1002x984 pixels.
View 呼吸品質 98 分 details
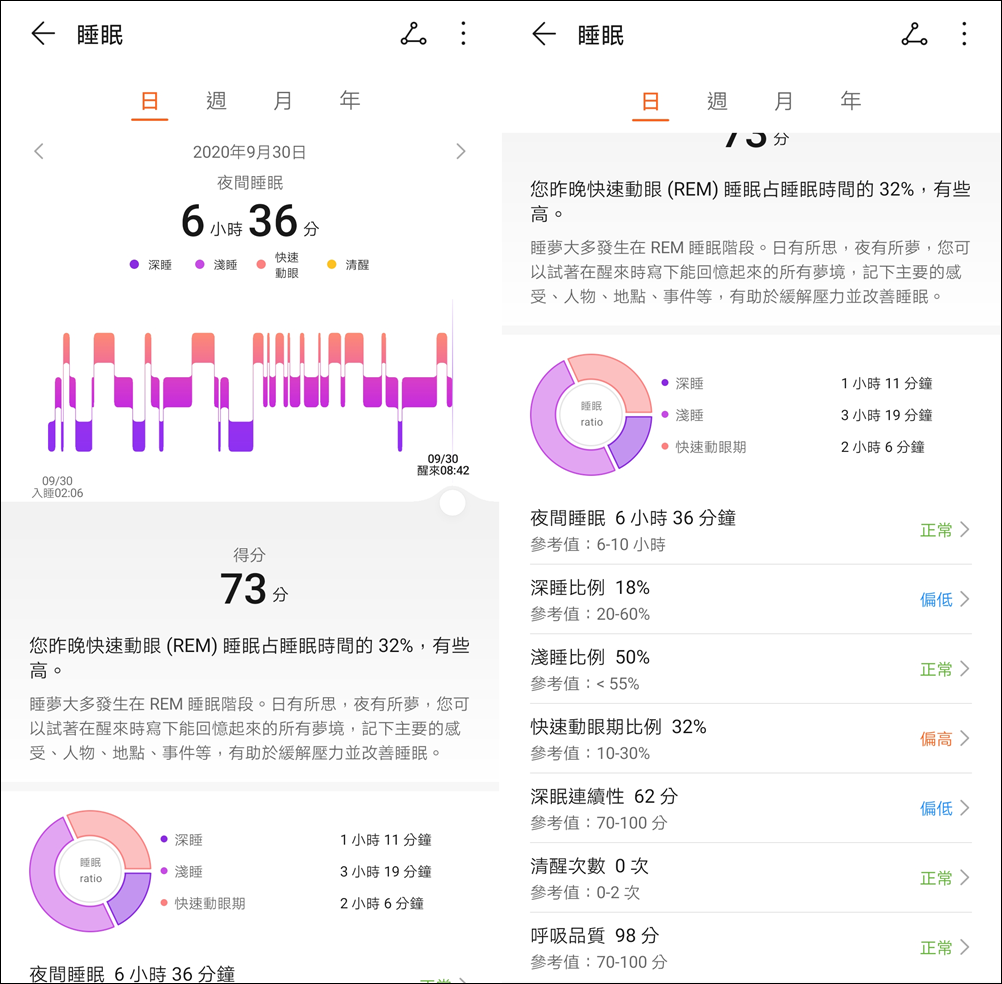pos(750,947)
